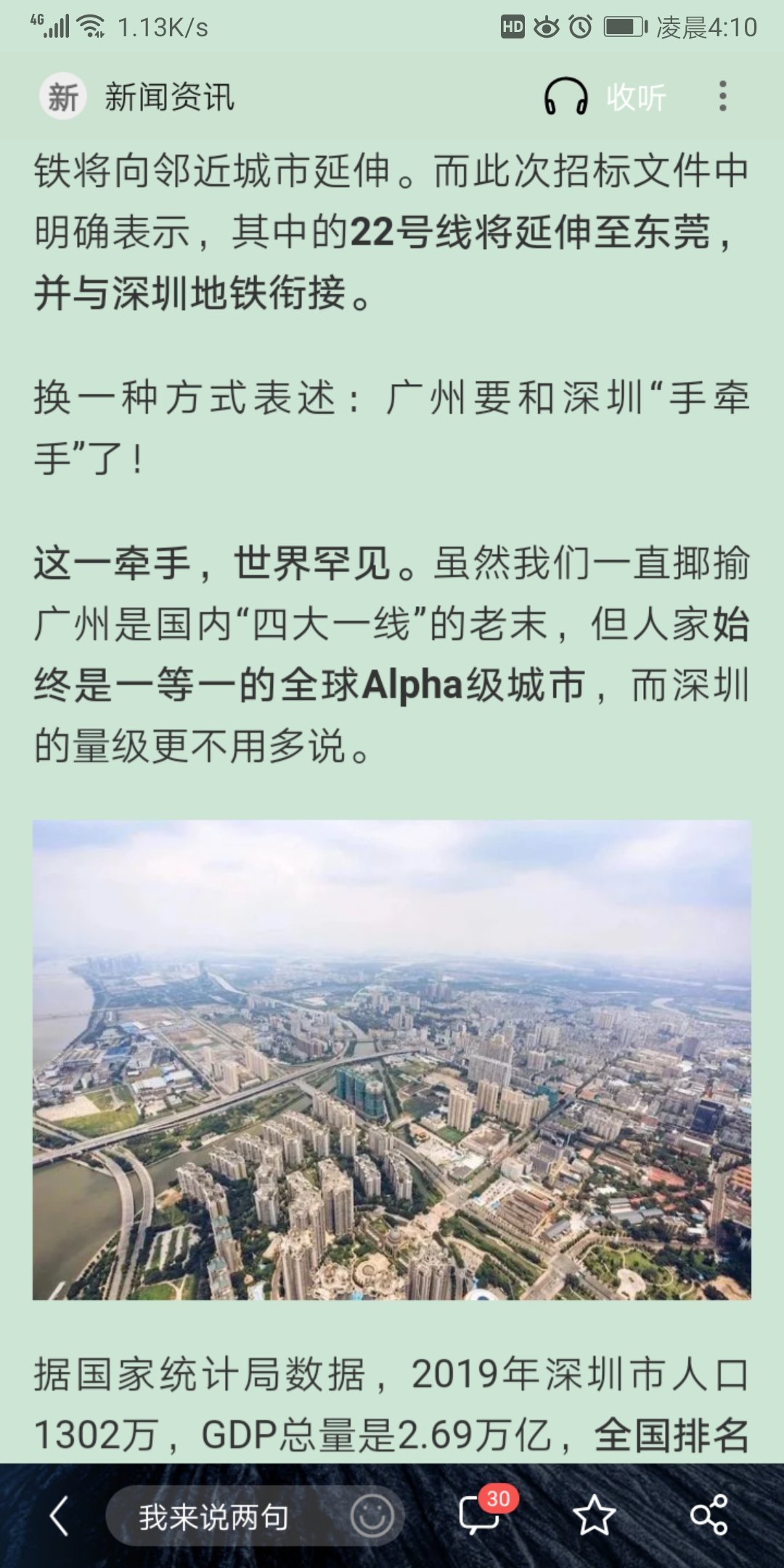The width and height of the screenshot is (784, 1568).
Task: Open the 新闻资讯 source profile
Action: (x=138, y=97)
